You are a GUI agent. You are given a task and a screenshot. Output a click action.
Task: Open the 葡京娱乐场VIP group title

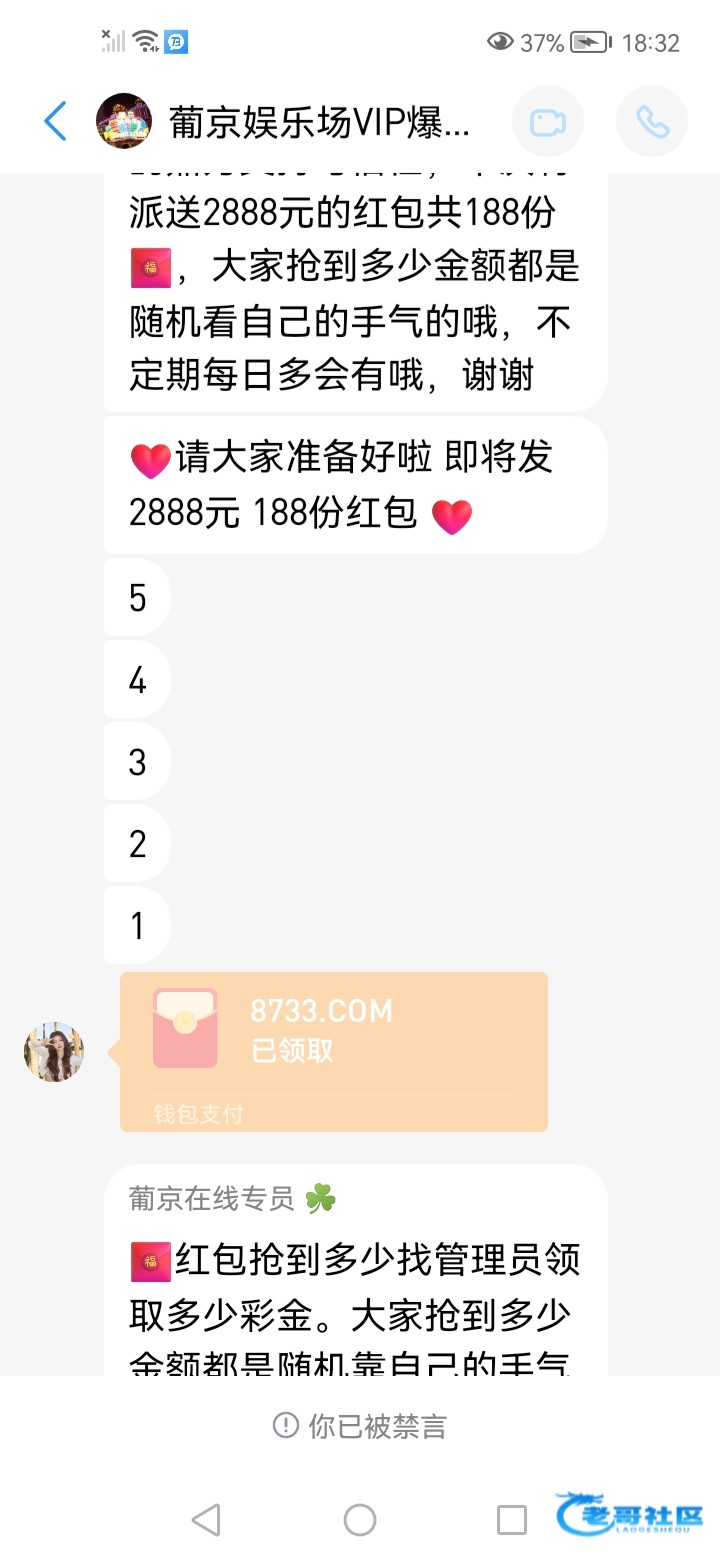(319, 122)
